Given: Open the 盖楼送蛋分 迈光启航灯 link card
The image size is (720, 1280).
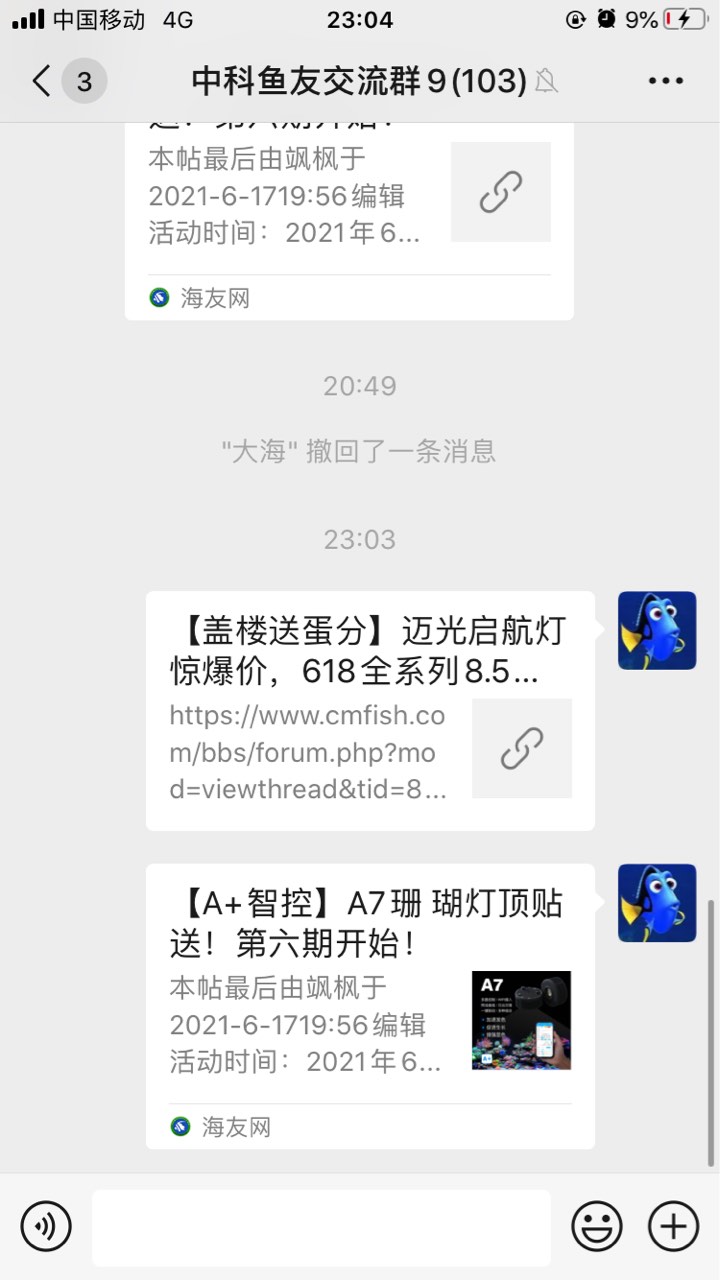Looking at the screenshot, I should tap(370, 710).
